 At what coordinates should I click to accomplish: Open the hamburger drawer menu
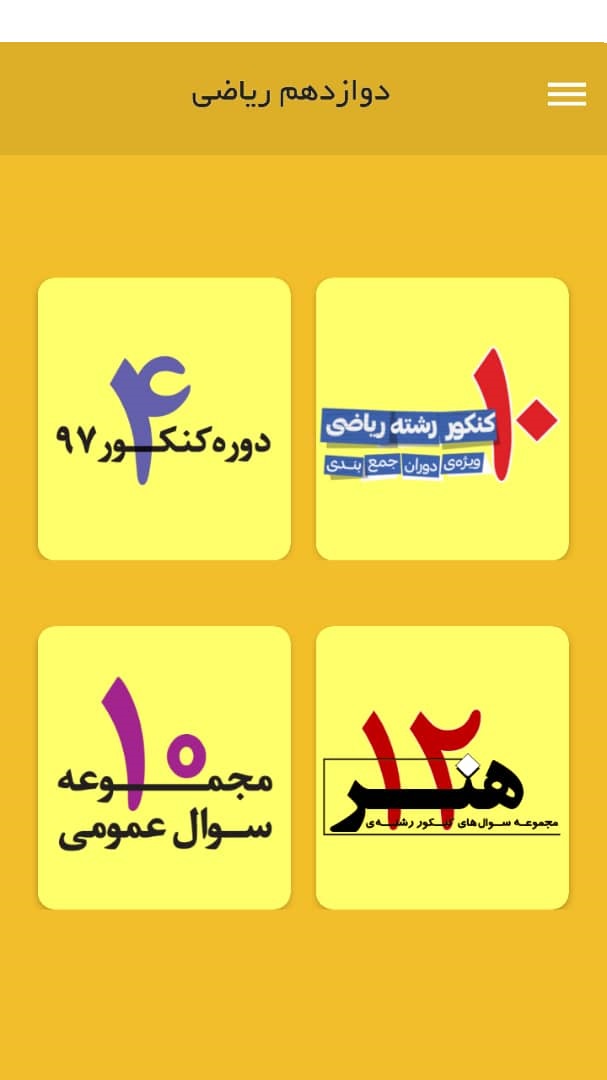coord(566,94)
